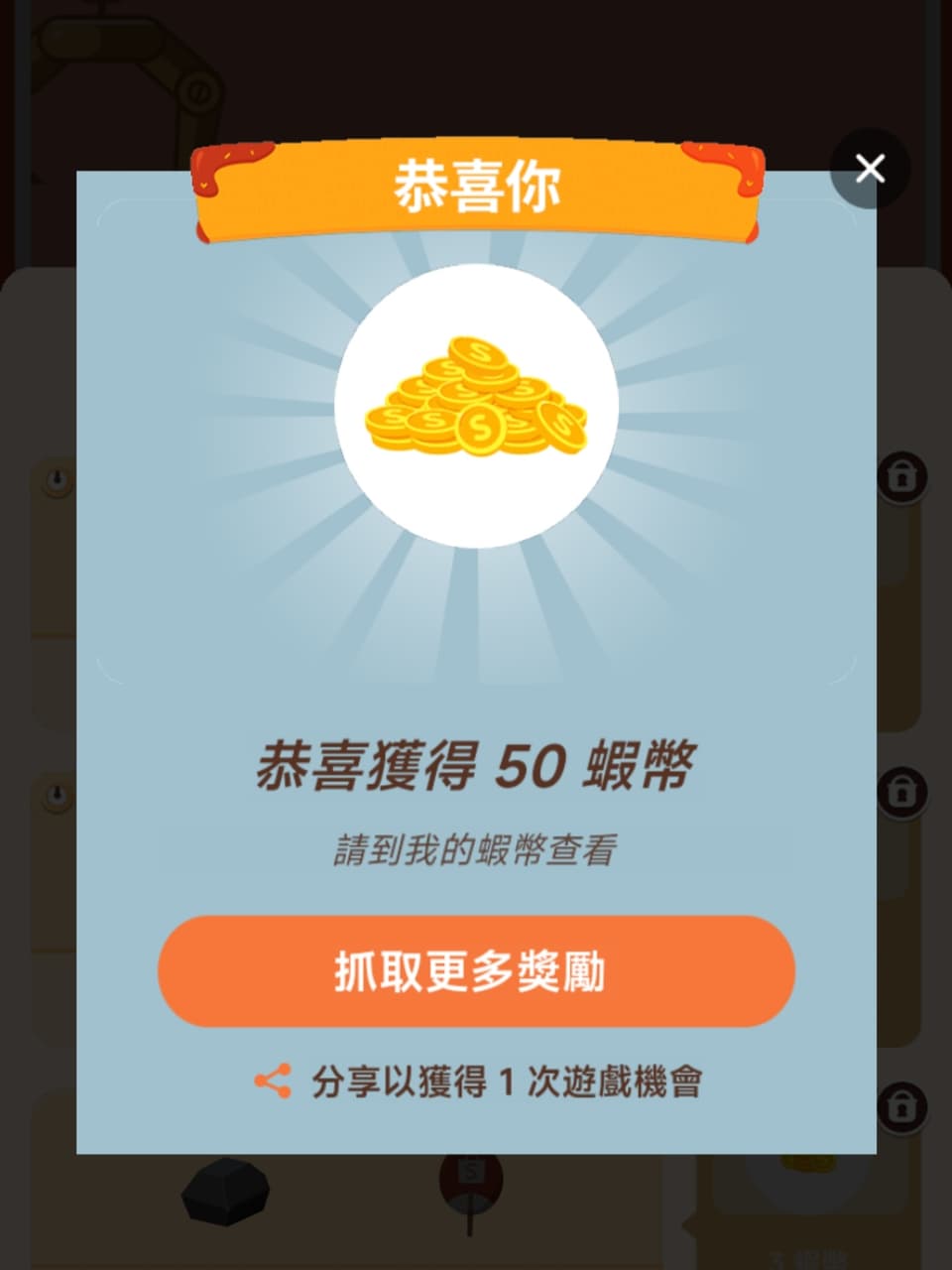The width and height of the screenshot is (952, 1270).
Task: Share to get 1 more game chance
Action: 478,1081
